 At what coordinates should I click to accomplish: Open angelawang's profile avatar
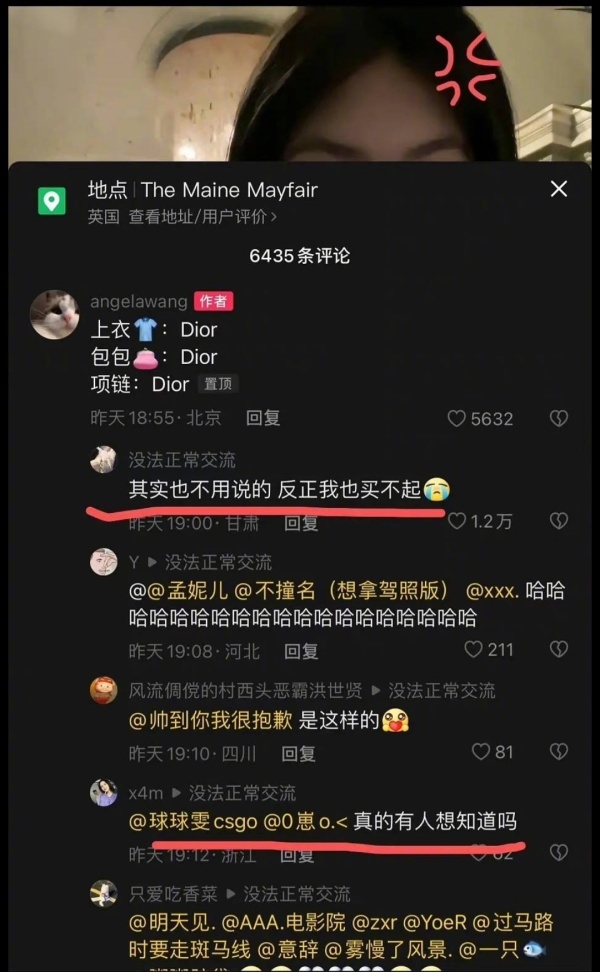coord(55,314)
